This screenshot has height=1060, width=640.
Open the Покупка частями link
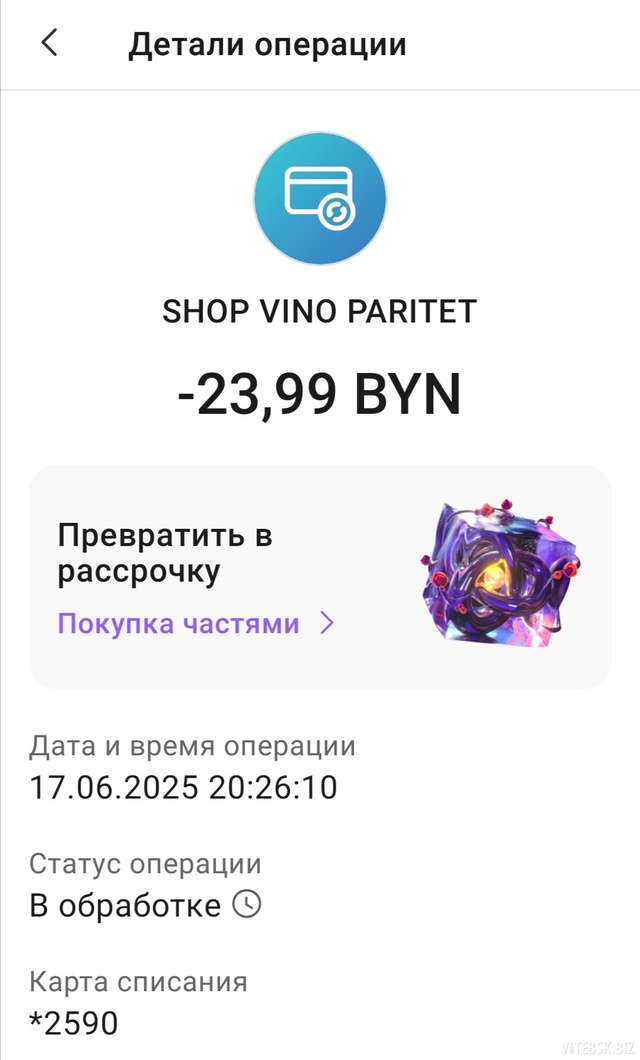pyautogui.click(x=195, y=624)
